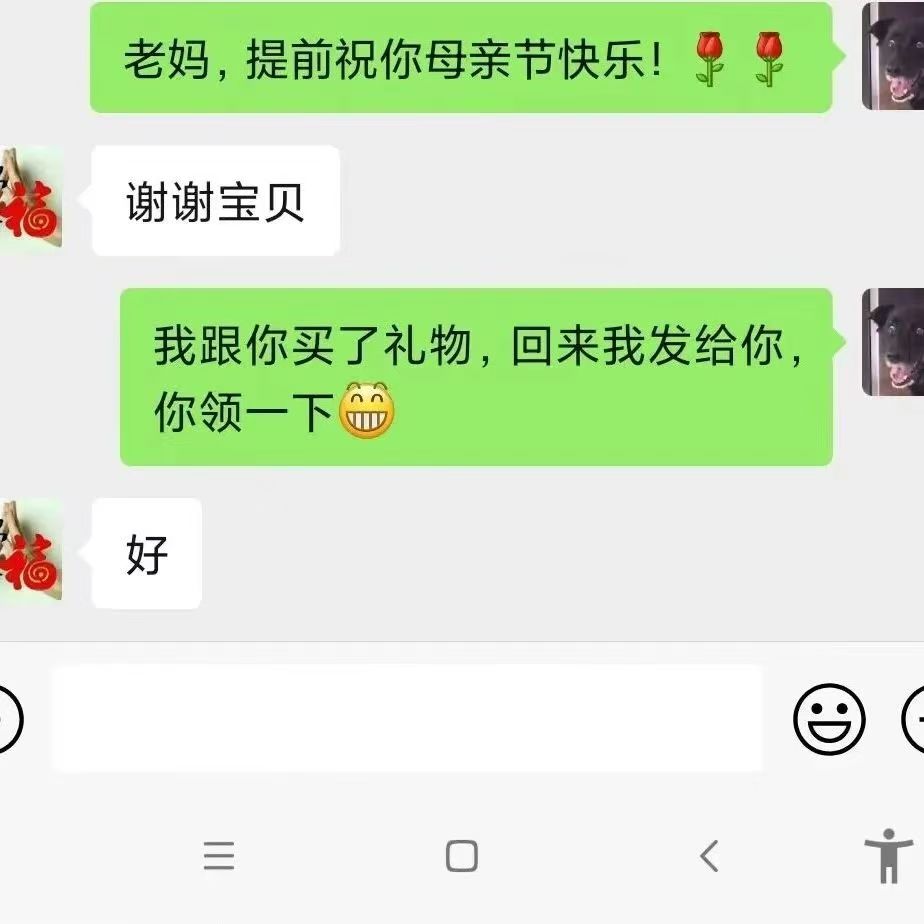Open mom's avatar beside 谢谢宝贝
This screenshot has height=924, width=924.
pos(30,200)
